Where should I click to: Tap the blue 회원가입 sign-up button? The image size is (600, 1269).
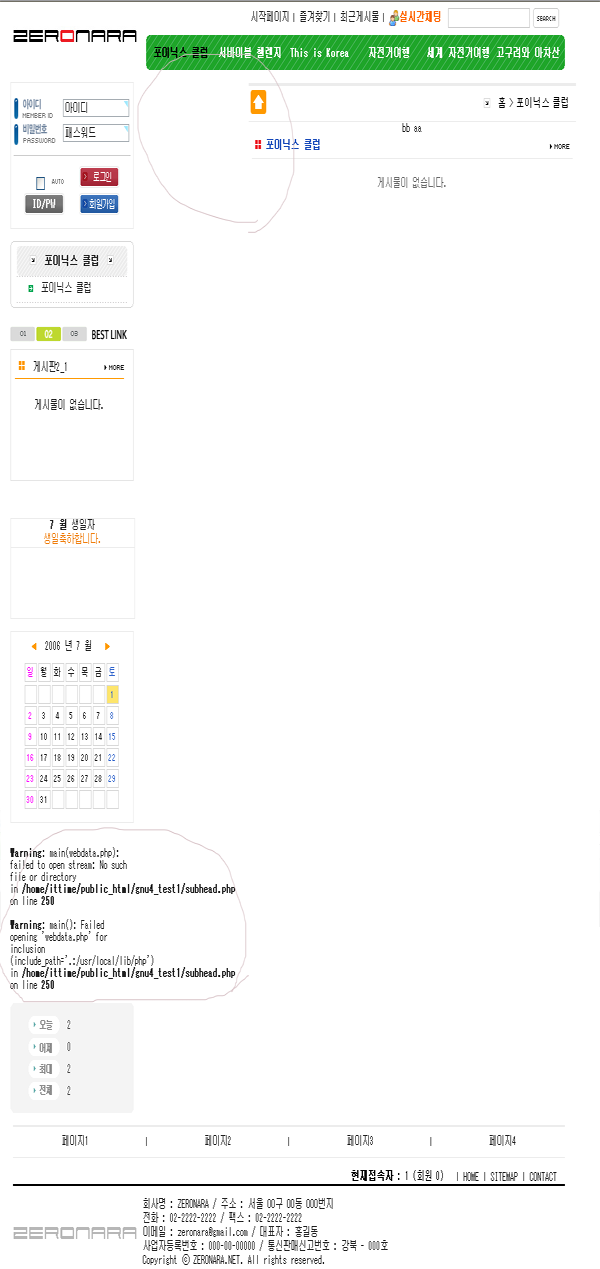pos(99,204)
